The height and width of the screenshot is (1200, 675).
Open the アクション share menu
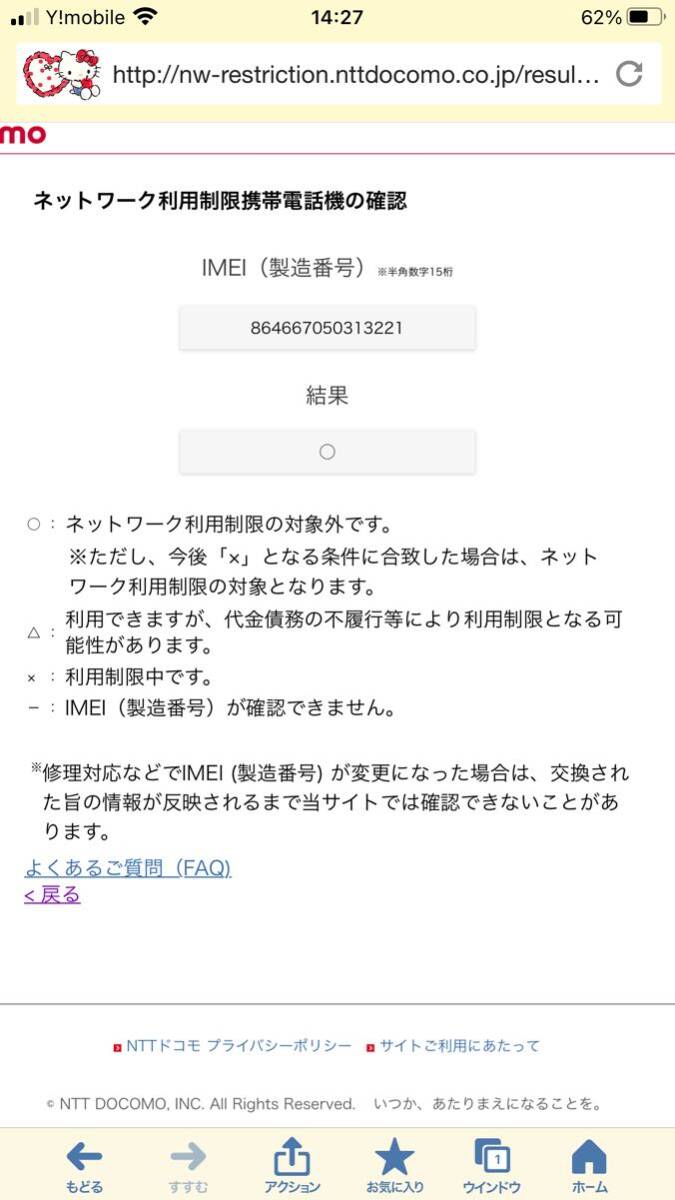(x=291, y=1167)
